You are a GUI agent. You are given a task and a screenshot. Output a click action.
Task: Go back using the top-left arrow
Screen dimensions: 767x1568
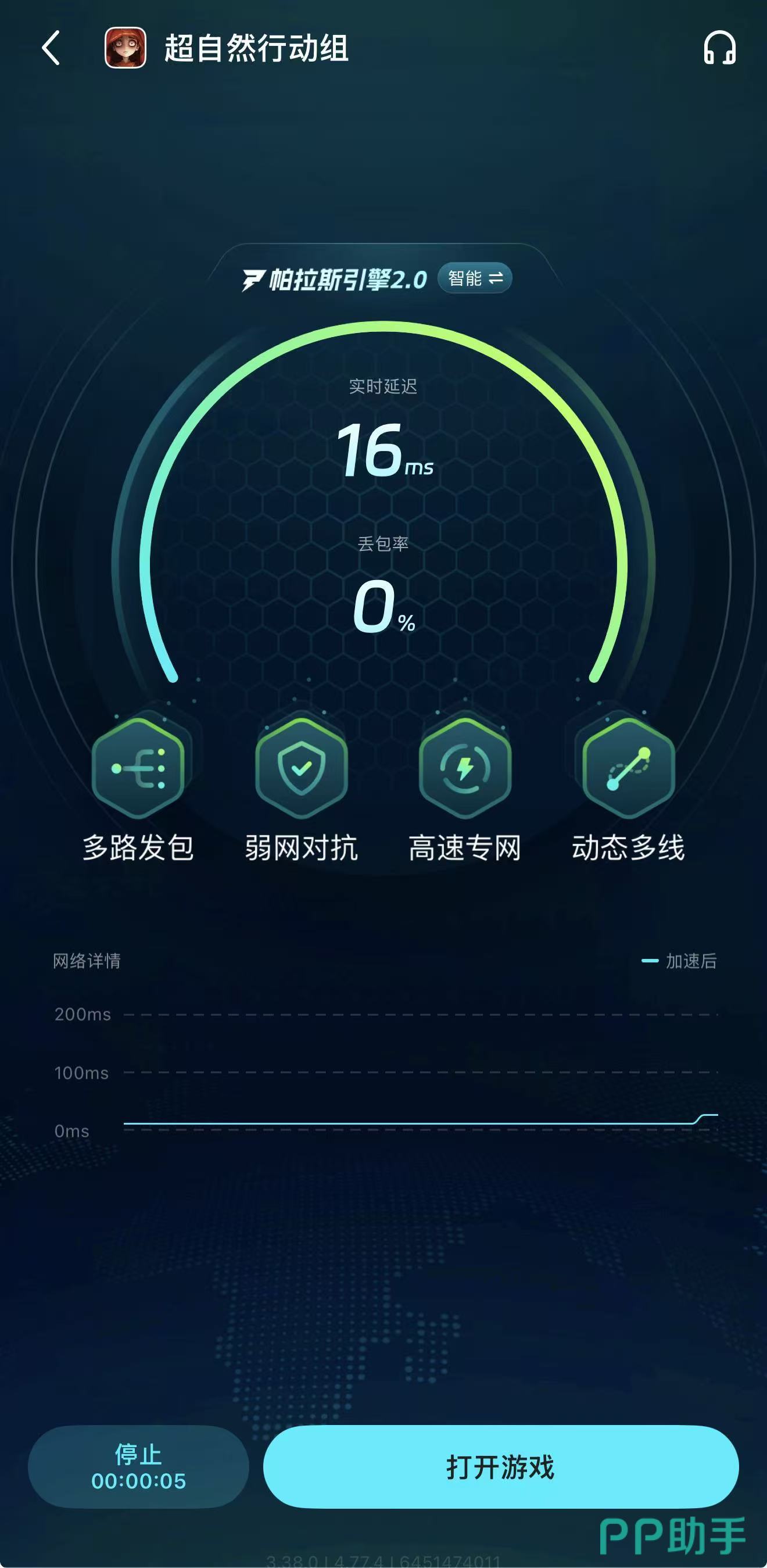click(x=51, y=48)
